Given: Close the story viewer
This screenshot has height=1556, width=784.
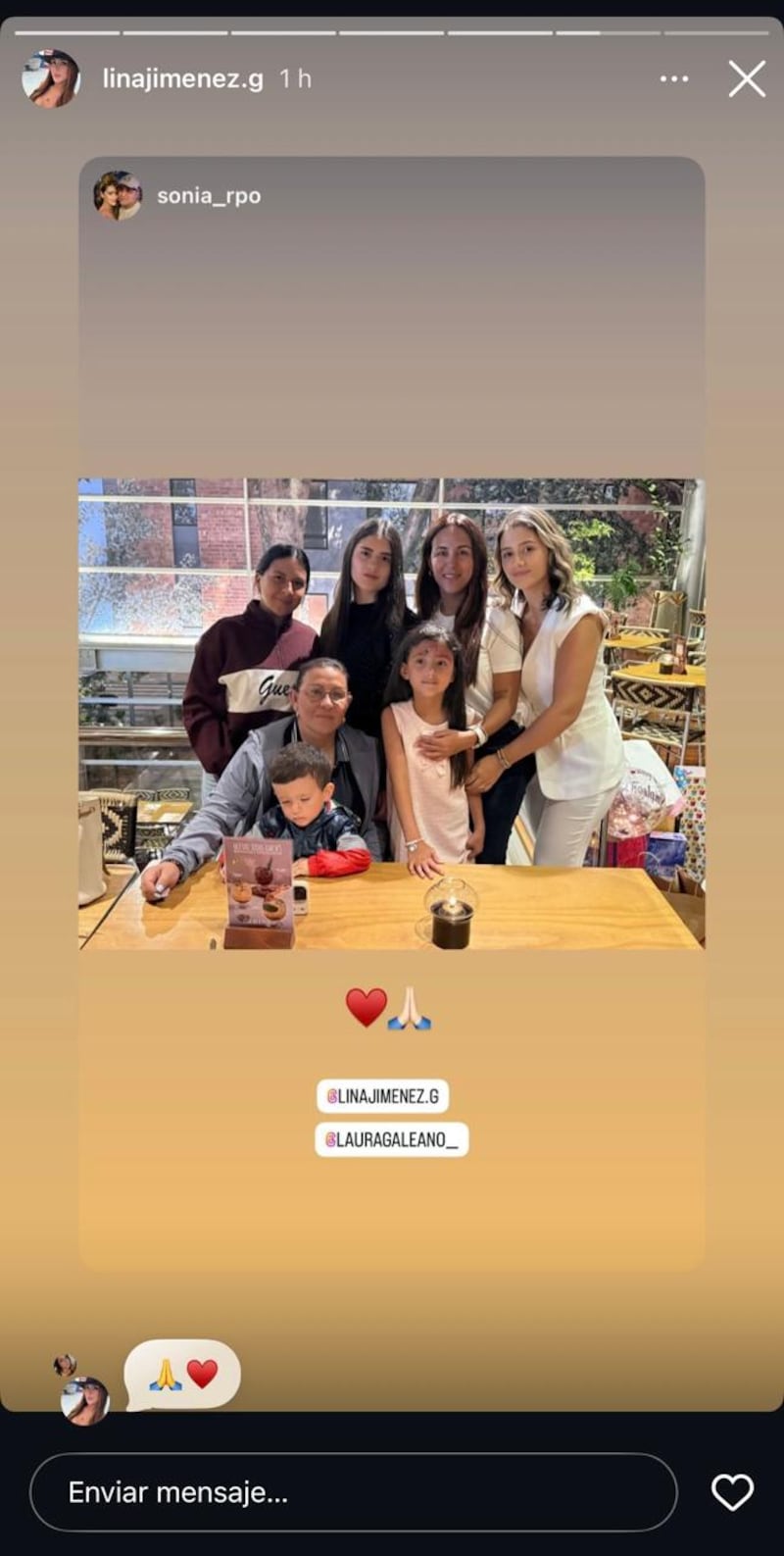Looking at the screenshot, I should [746, 78].
